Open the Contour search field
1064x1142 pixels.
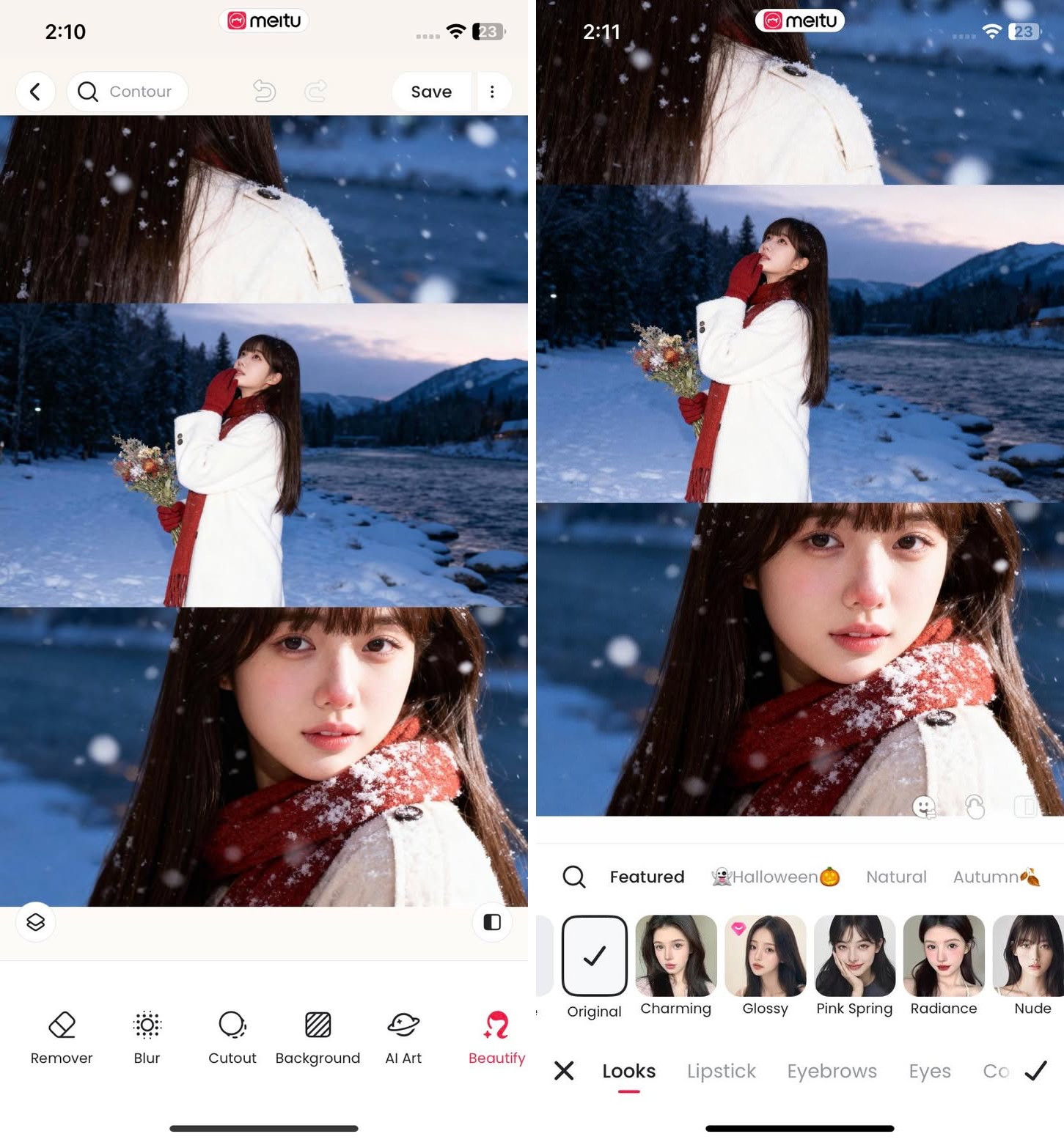128,92
